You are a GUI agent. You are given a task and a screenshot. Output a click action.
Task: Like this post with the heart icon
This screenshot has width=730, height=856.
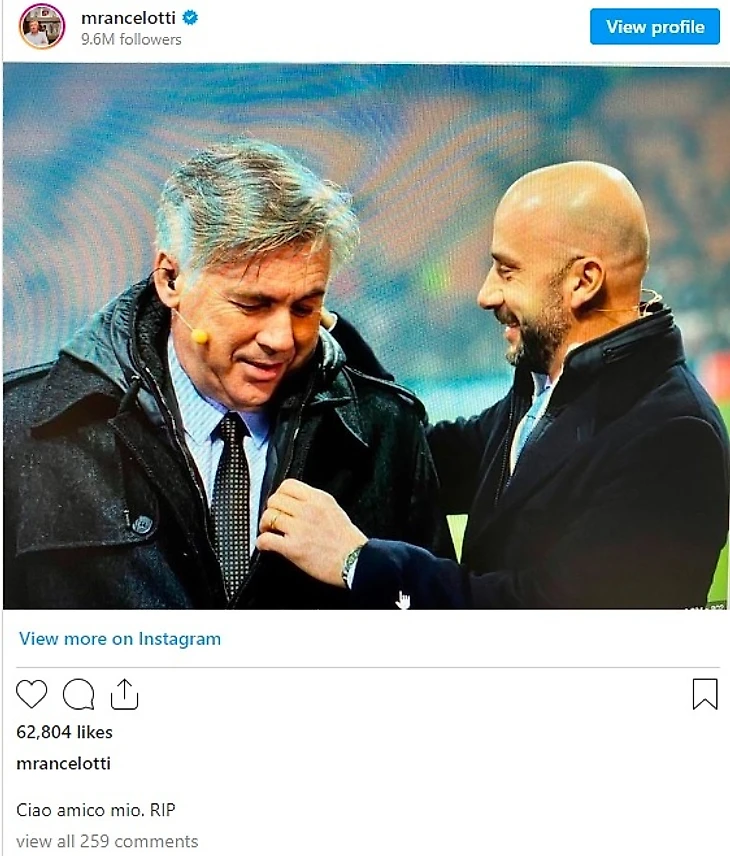[32, 694]
